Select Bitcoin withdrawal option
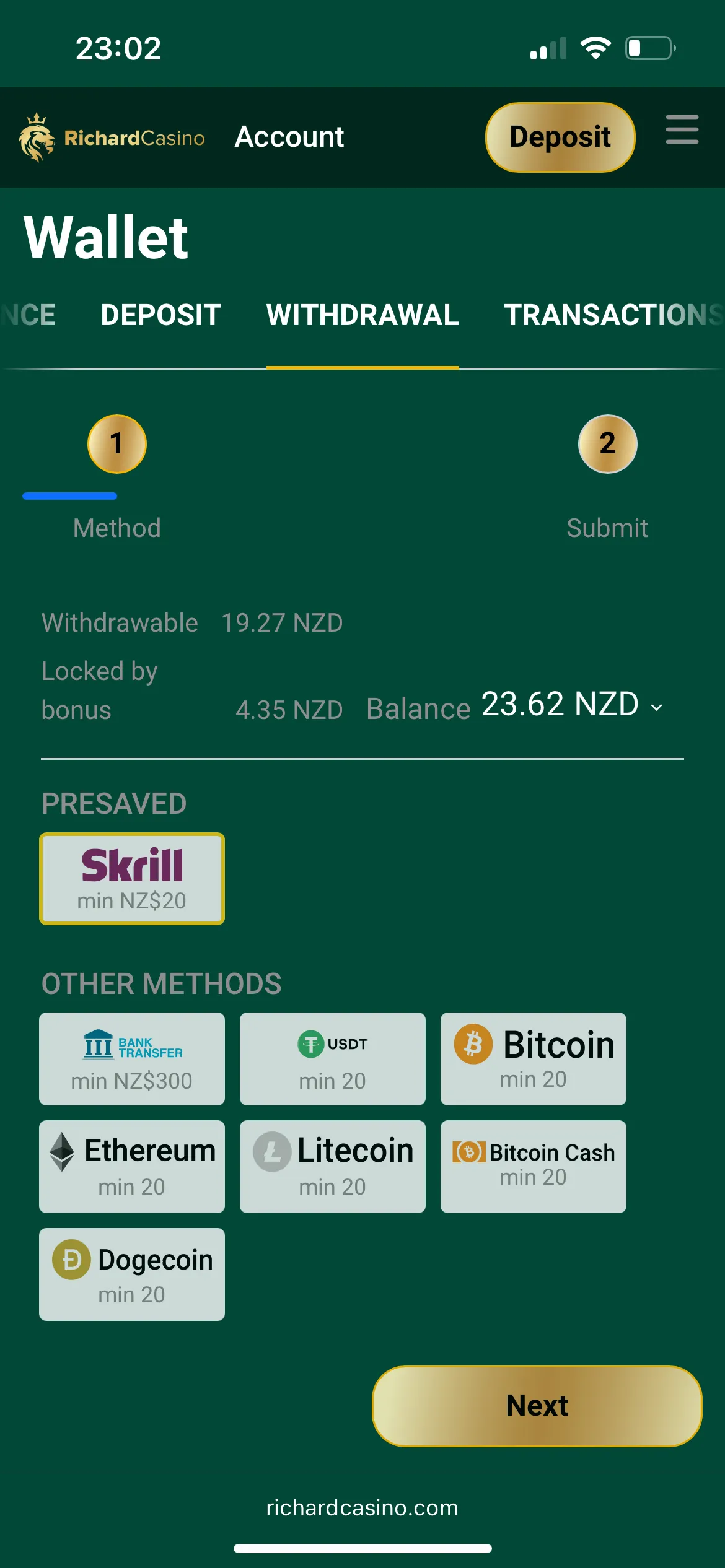Viewport: 725px width, 1568px height. coord(533,1058)
